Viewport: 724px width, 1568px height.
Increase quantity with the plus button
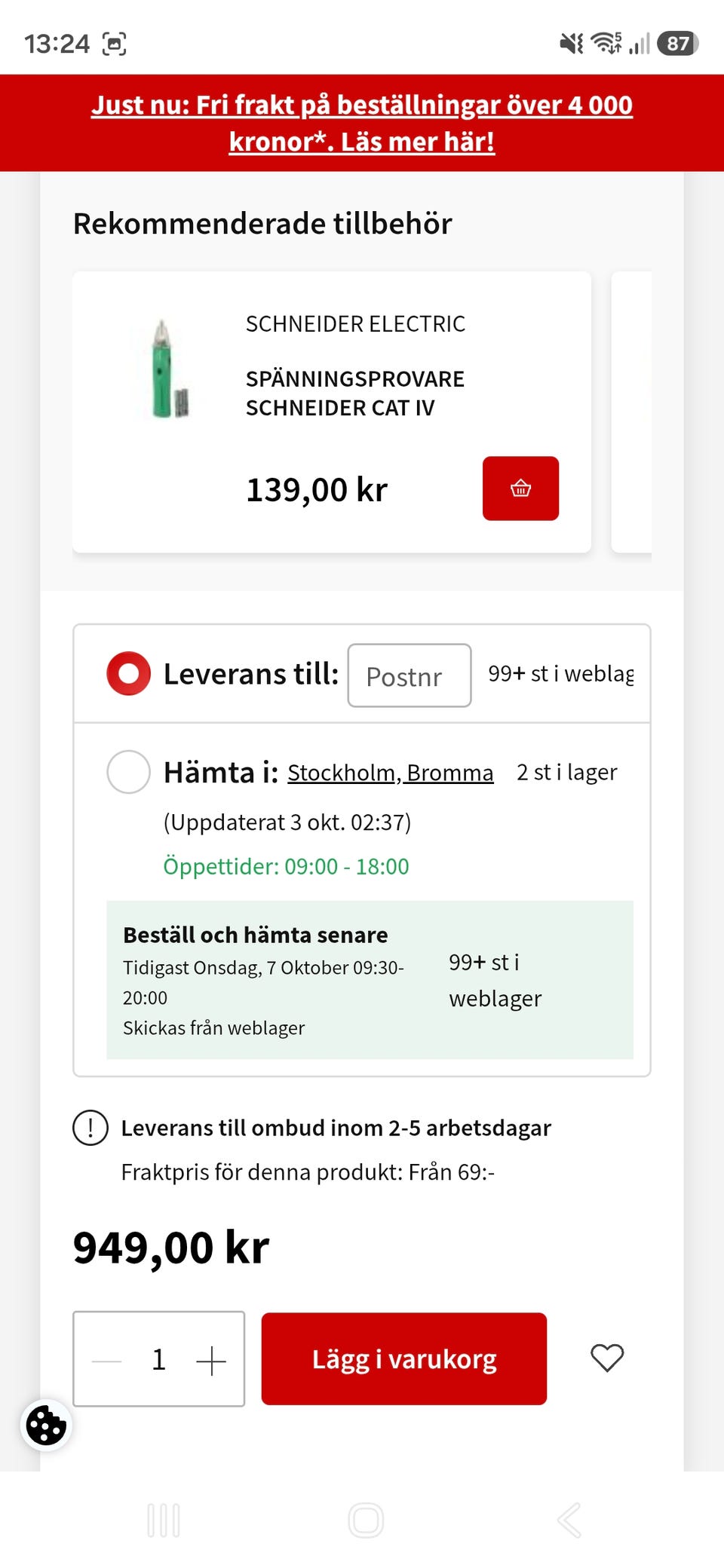point(211,1361)
